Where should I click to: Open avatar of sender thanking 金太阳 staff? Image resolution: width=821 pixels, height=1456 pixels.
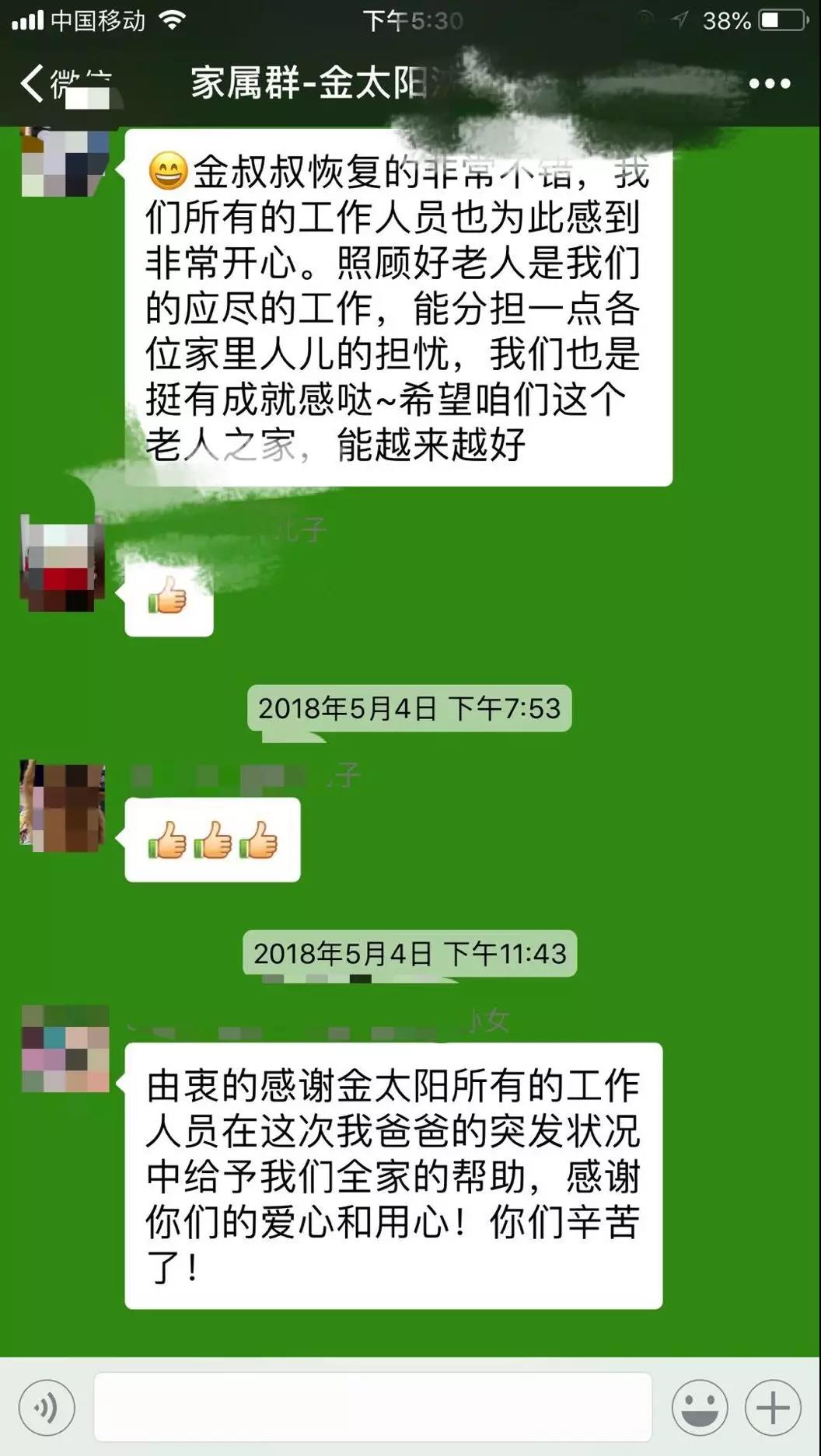tap(65, 1049)
